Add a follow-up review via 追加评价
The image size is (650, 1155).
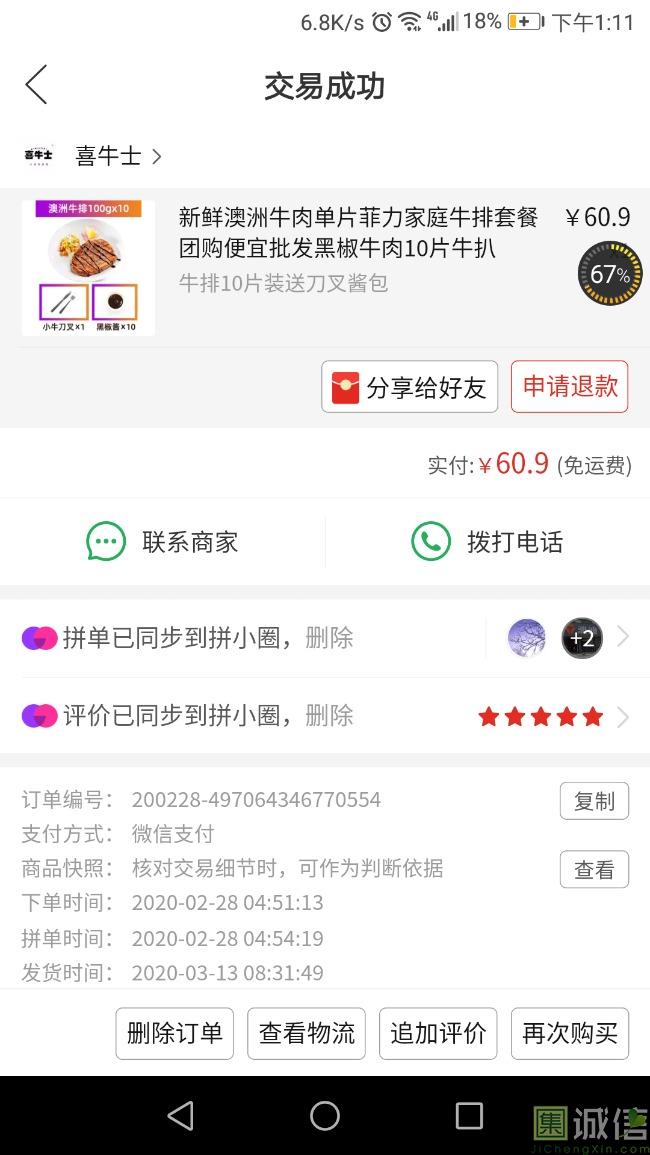438,1033
